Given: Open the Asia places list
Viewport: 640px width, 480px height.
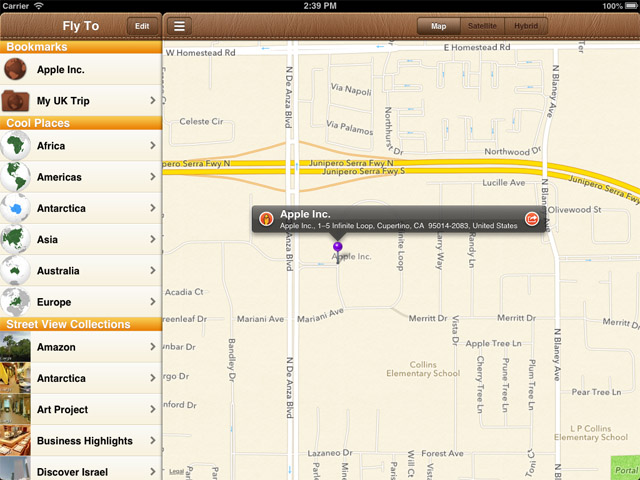Looking at the screenshot, I should pos(81,239).
